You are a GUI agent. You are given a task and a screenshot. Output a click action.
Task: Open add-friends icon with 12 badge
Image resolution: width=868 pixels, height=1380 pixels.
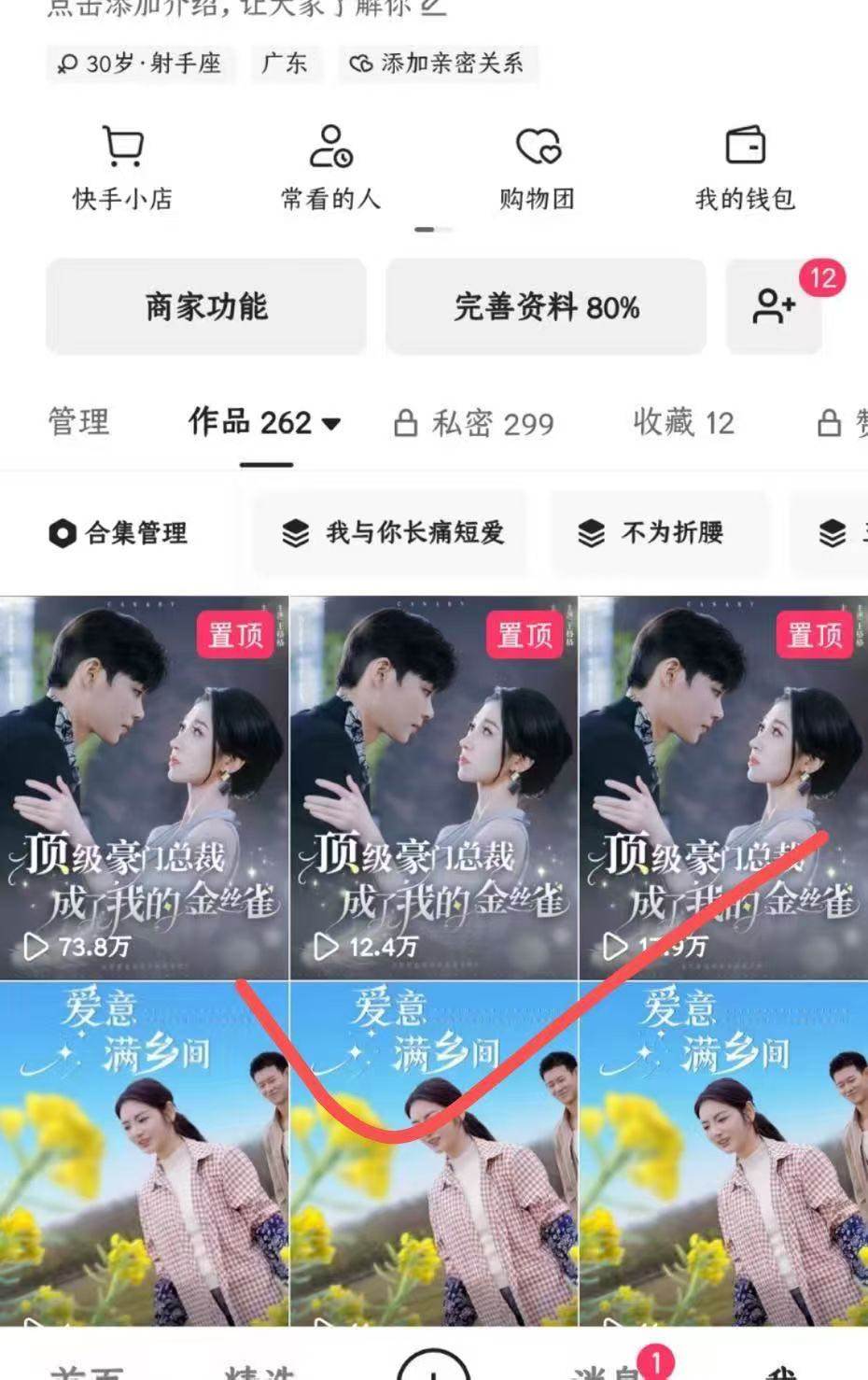[774, 307]
